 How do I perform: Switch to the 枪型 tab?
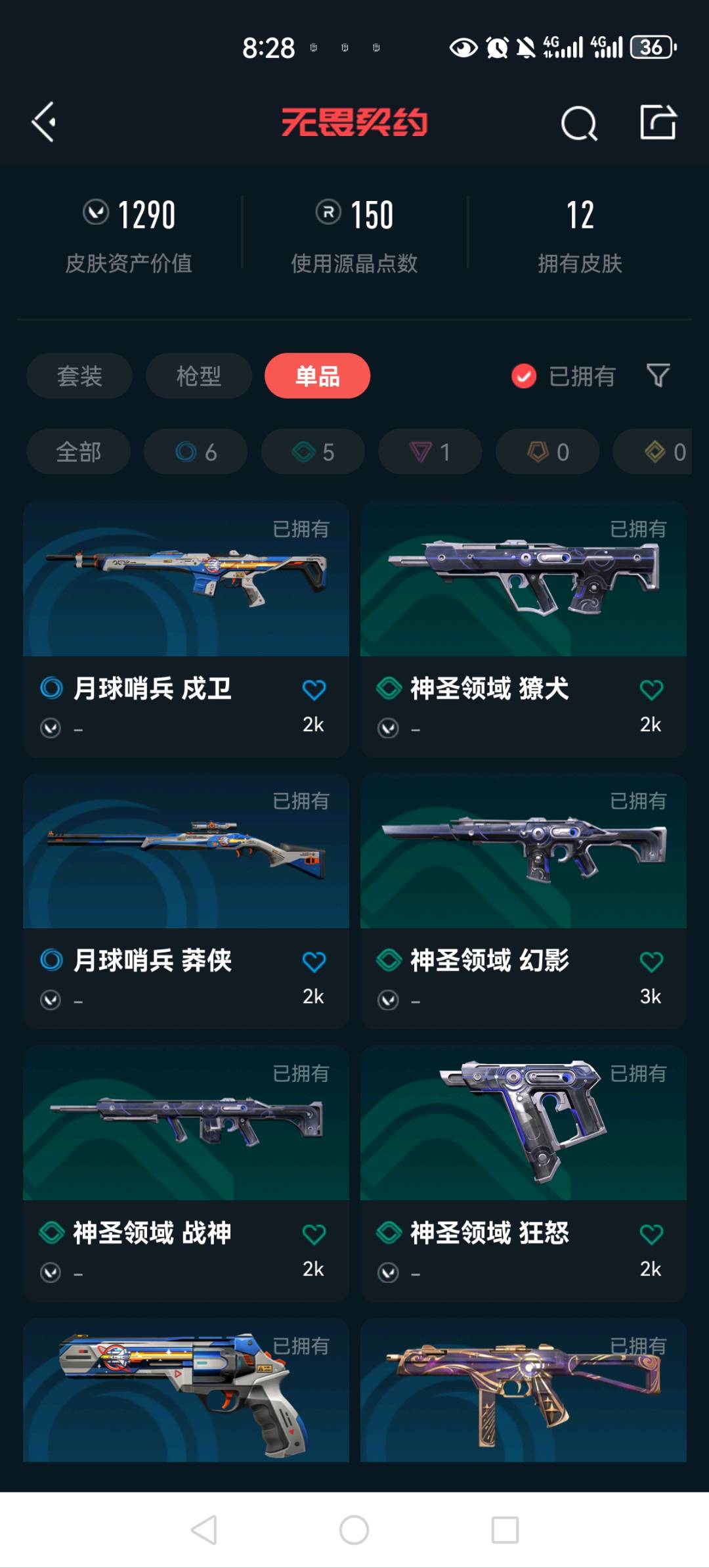coord(198,376)
